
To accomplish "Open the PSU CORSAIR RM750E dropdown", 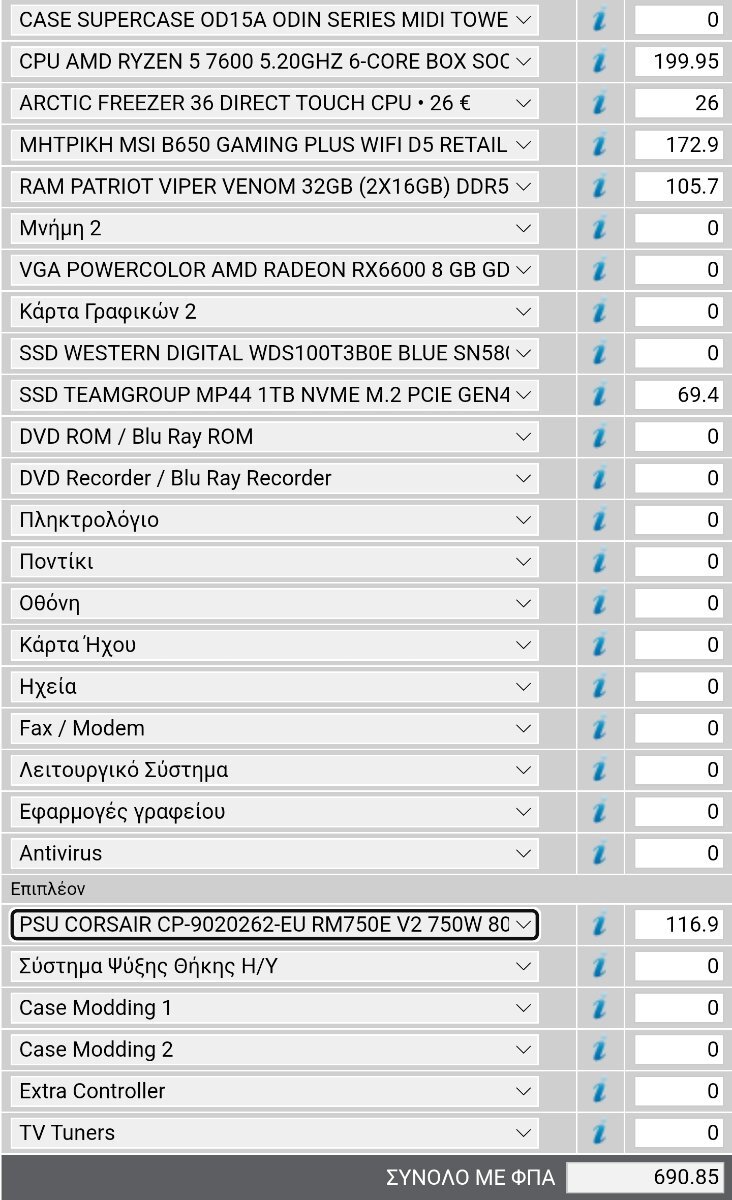I will [275, 924].
